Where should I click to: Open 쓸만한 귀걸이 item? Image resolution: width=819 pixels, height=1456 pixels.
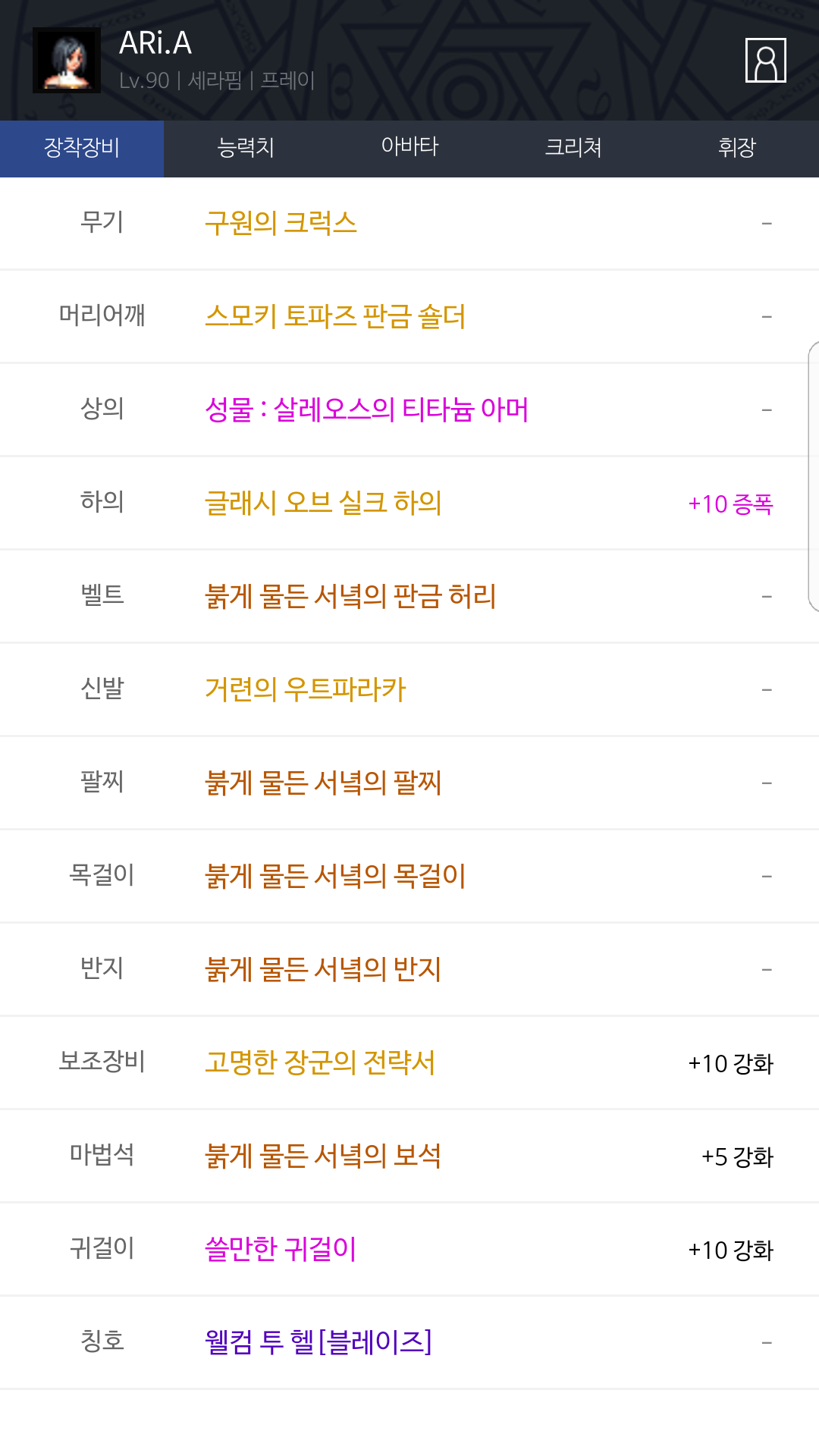(281, 1249)
